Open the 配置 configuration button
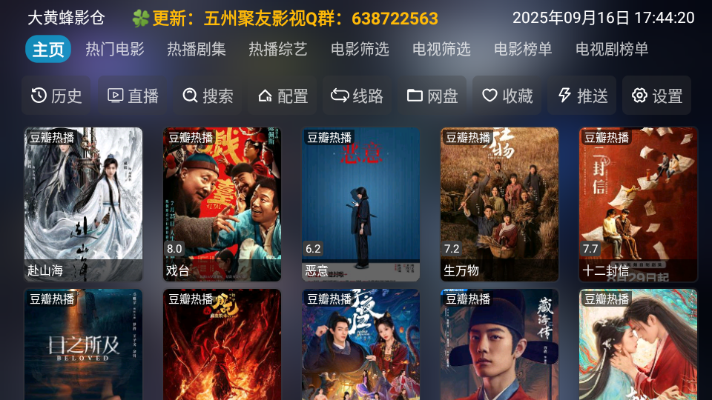Screen dimensions: 712x400 point(283,96)
